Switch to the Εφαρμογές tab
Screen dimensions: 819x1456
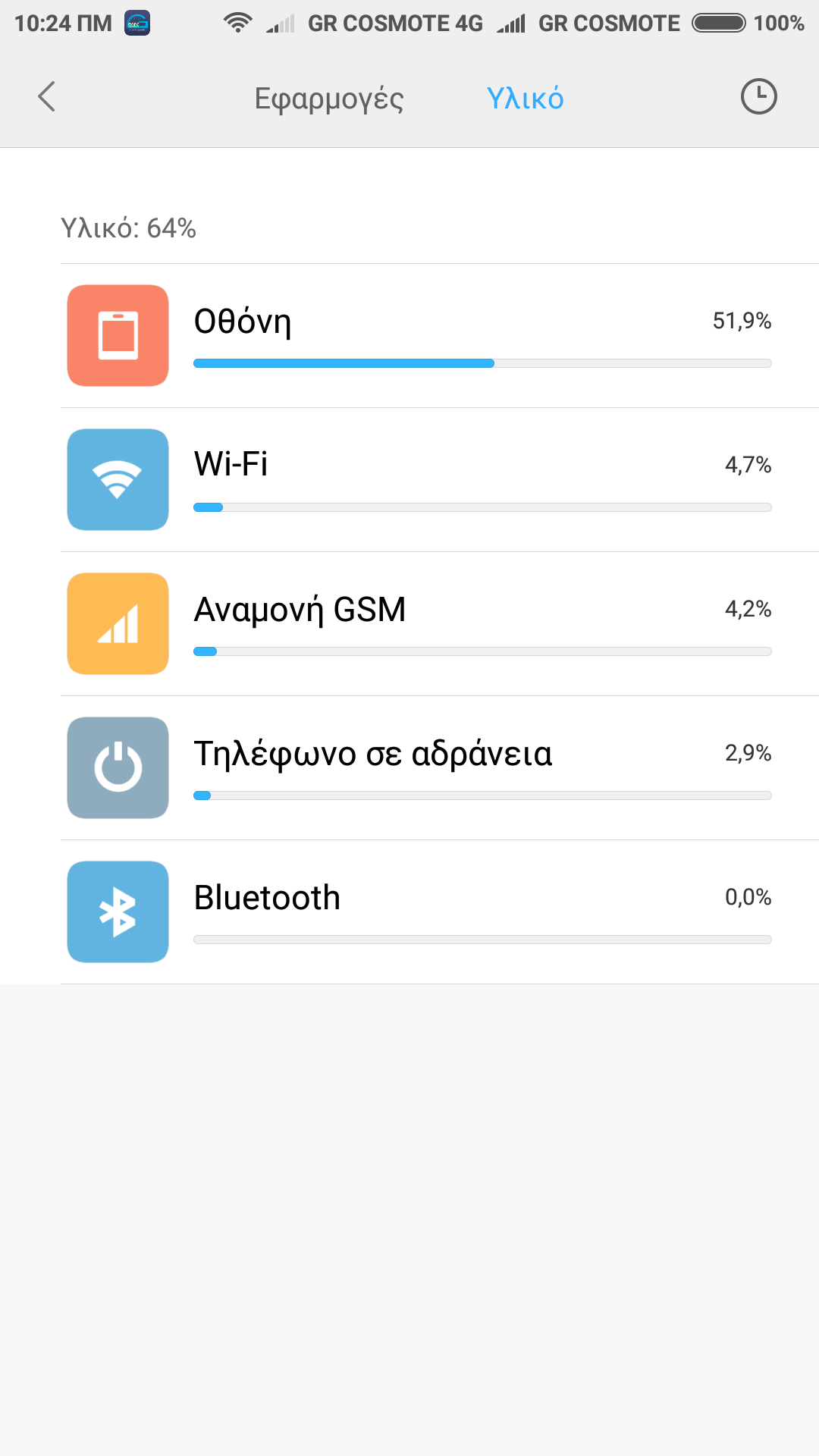(x=329, y=99)
